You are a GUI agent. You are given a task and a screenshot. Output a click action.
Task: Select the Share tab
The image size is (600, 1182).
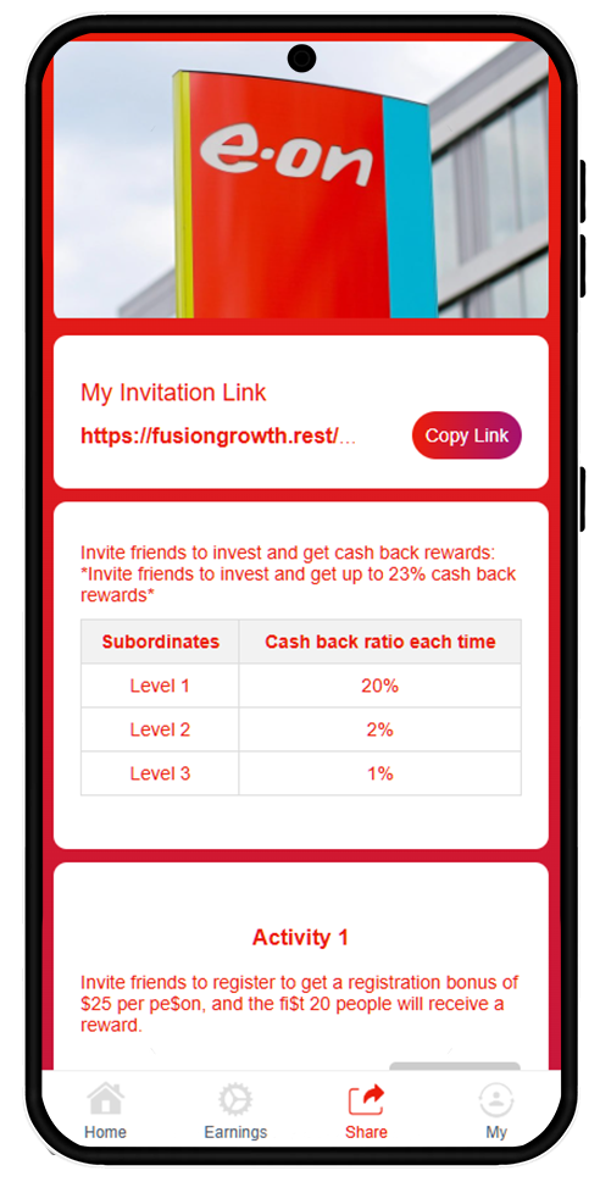coord(366,1110)
